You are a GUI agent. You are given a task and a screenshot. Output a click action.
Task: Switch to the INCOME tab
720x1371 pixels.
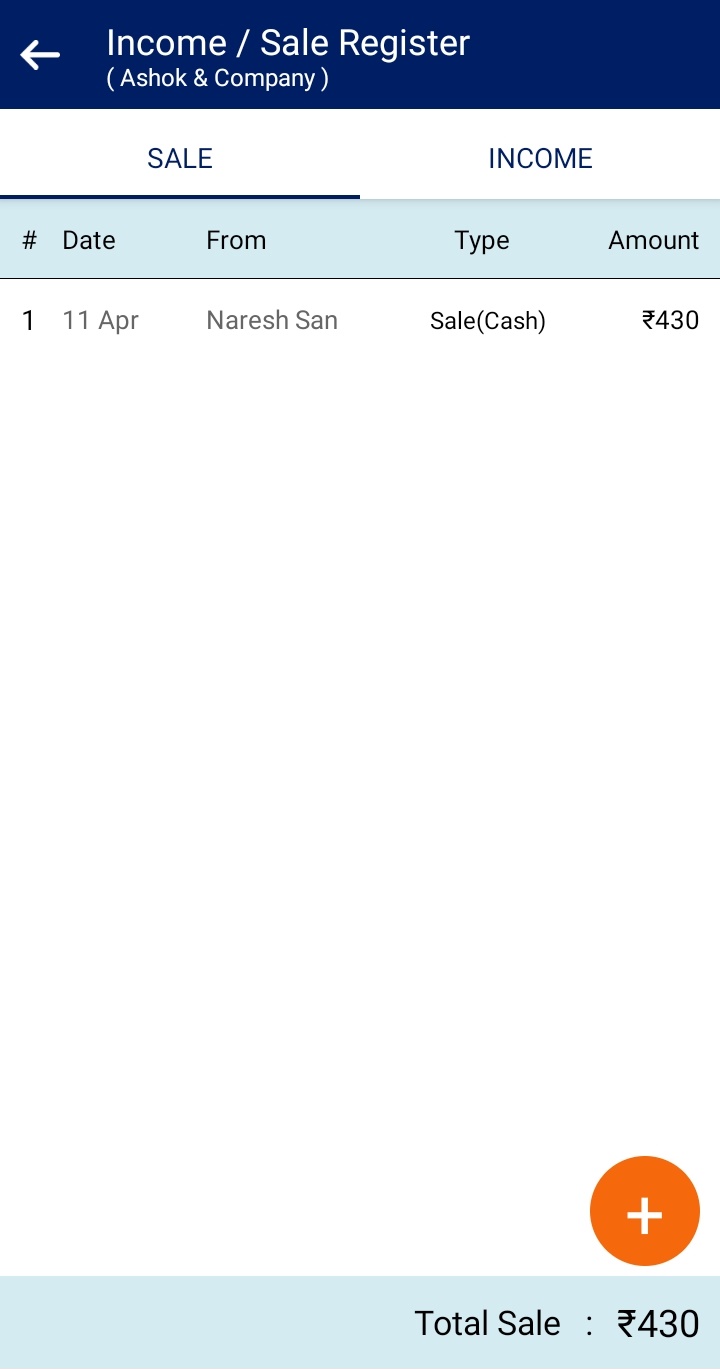point(540,158)
